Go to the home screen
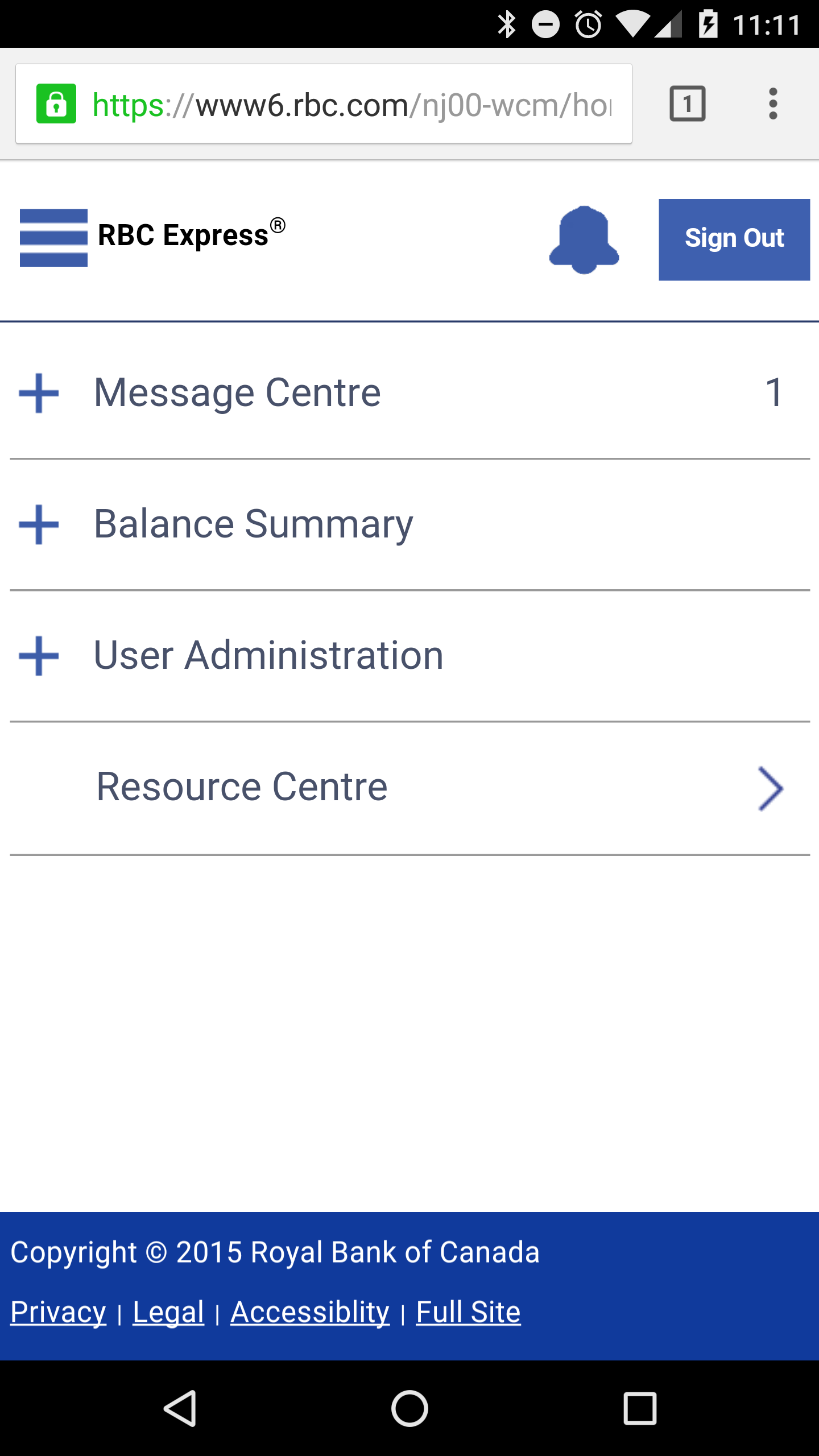The height and width of the screenshot is (1456, 819). [x=409, y=1408]
